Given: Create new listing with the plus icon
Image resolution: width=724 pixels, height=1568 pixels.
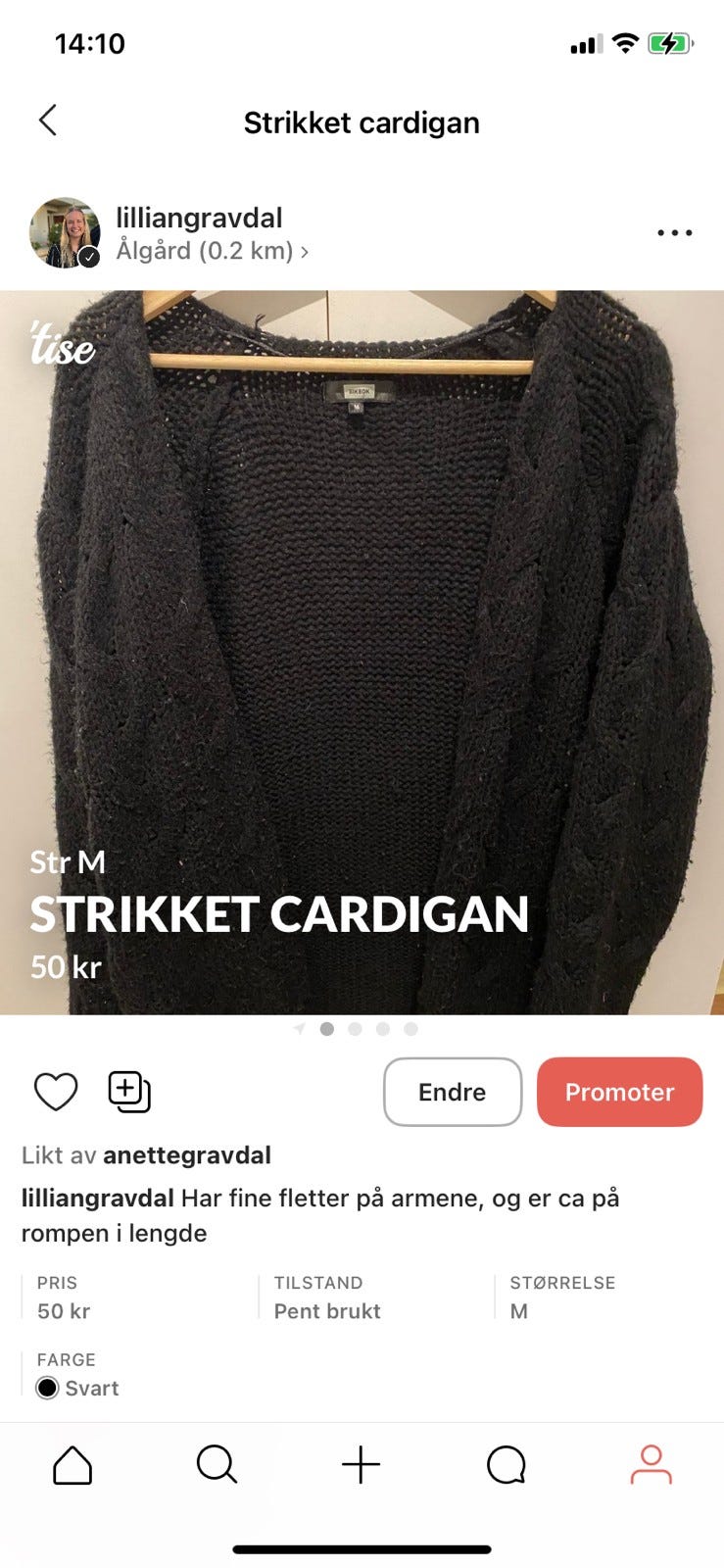Looking at the screenshot, I should pyautogui.click(x=362, y=1465).
